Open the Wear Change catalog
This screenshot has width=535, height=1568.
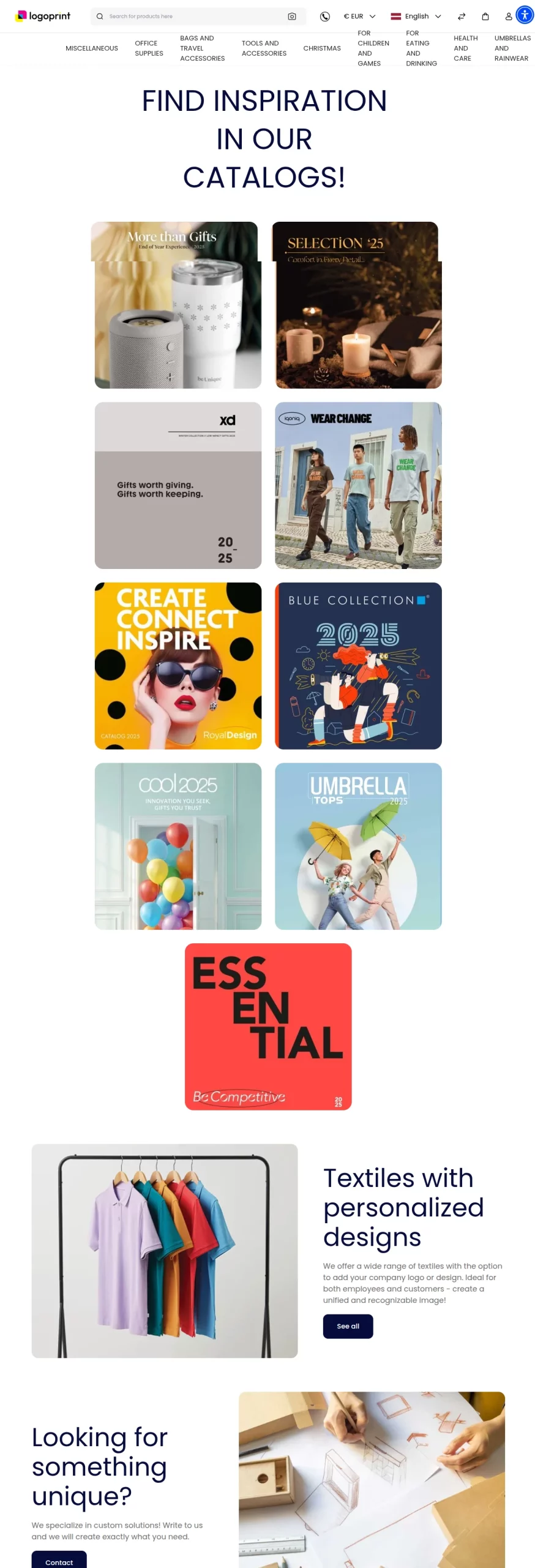(x=358, y=486)
